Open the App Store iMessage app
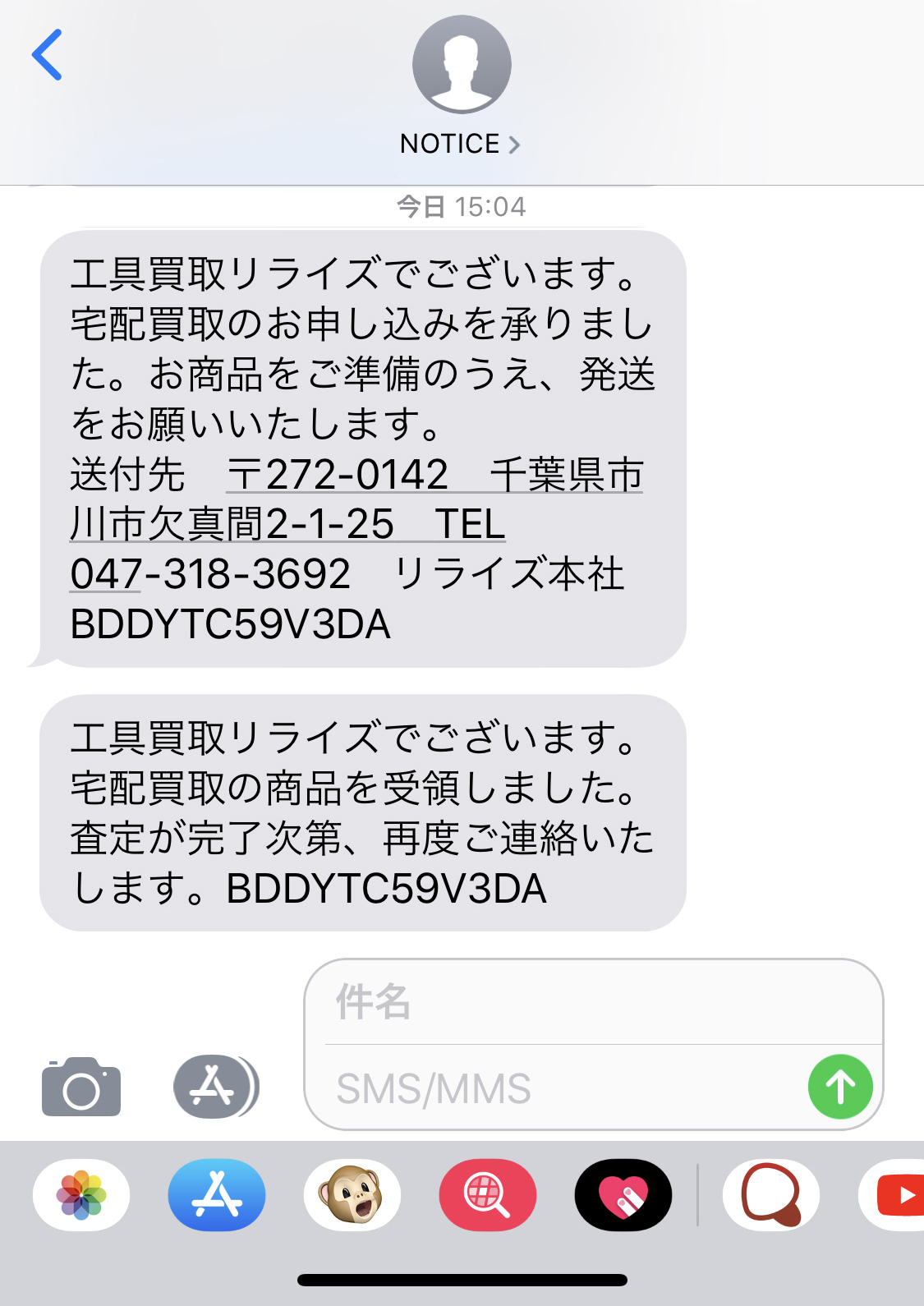Image resolution: width=924 pixels, height=1306 pixels. pyautogui.click(x=217, y=1195)
